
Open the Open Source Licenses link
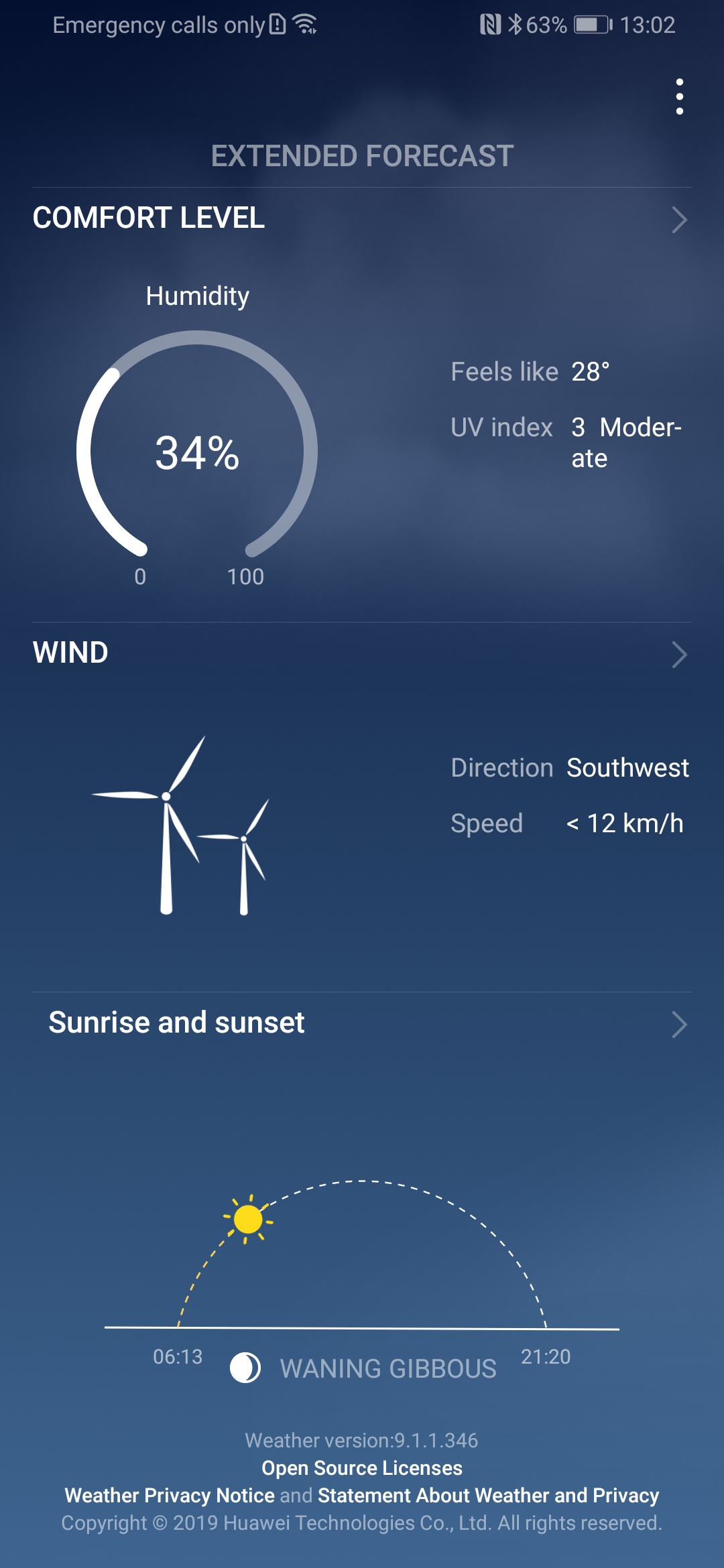(x=361, y=1467)
